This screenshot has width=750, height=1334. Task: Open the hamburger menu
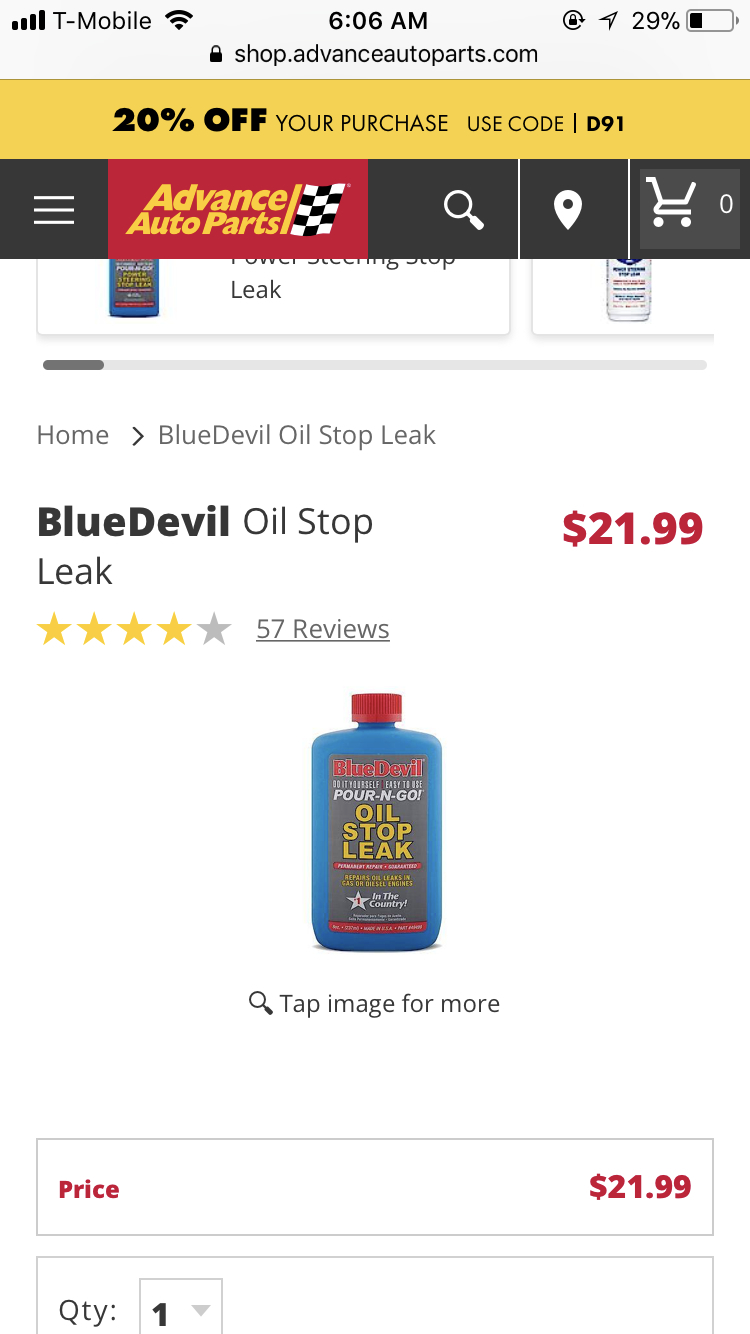tap(54, 209)
